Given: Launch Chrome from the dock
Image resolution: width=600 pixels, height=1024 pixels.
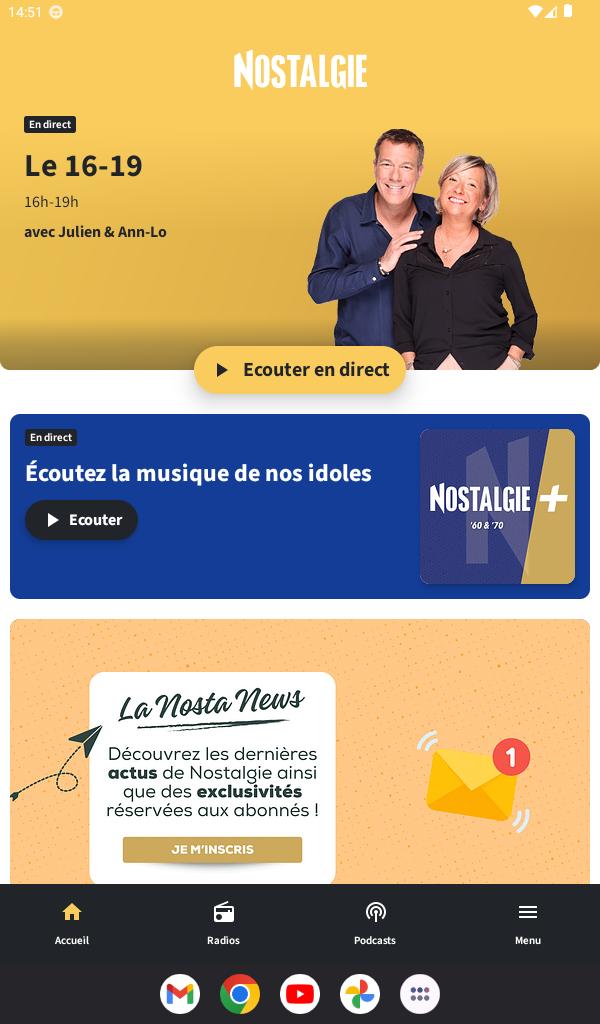Looking at the screenshot, I should [240, 994].
